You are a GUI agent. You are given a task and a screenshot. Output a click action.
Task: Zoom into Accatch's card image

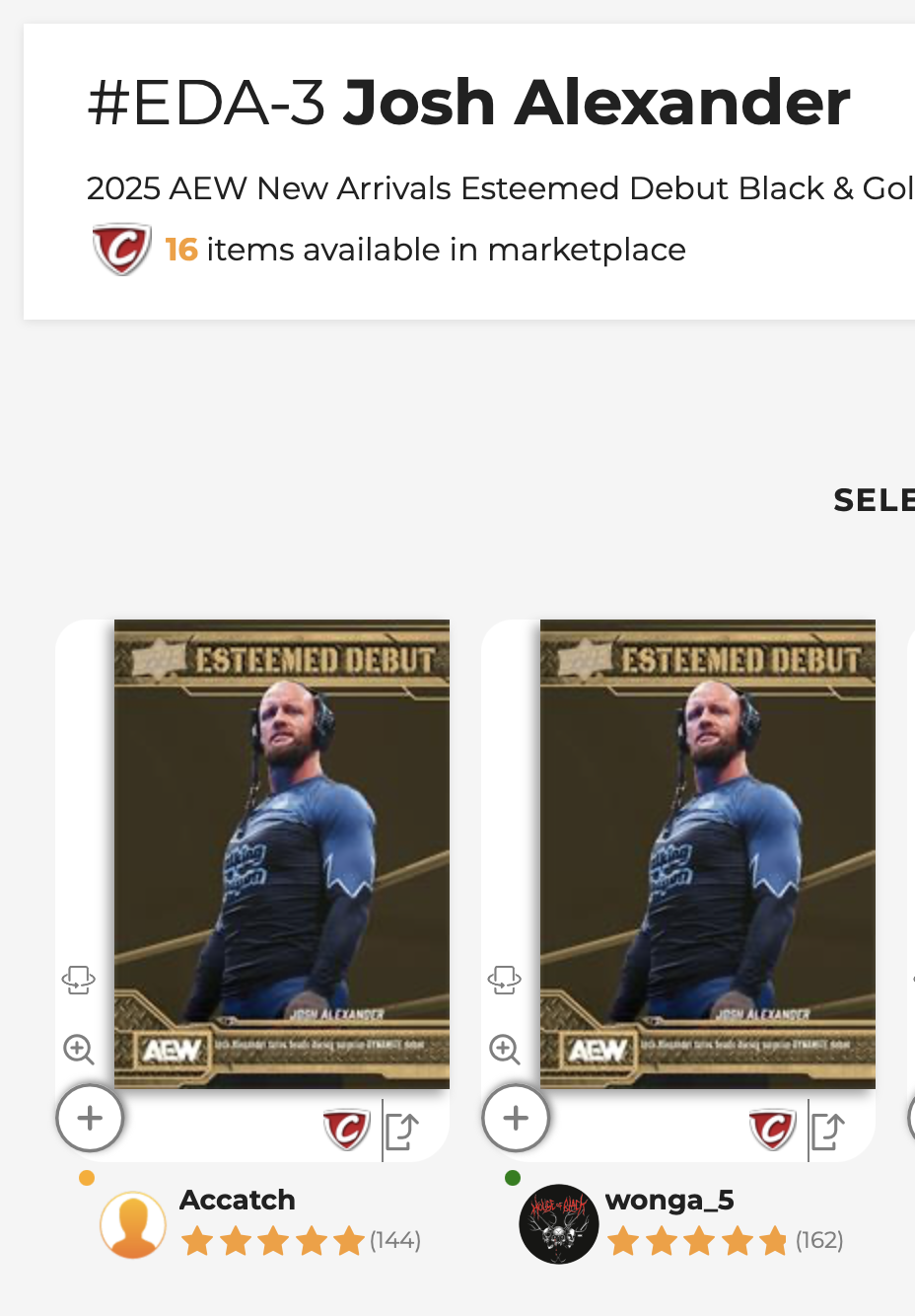[79, 1049]
